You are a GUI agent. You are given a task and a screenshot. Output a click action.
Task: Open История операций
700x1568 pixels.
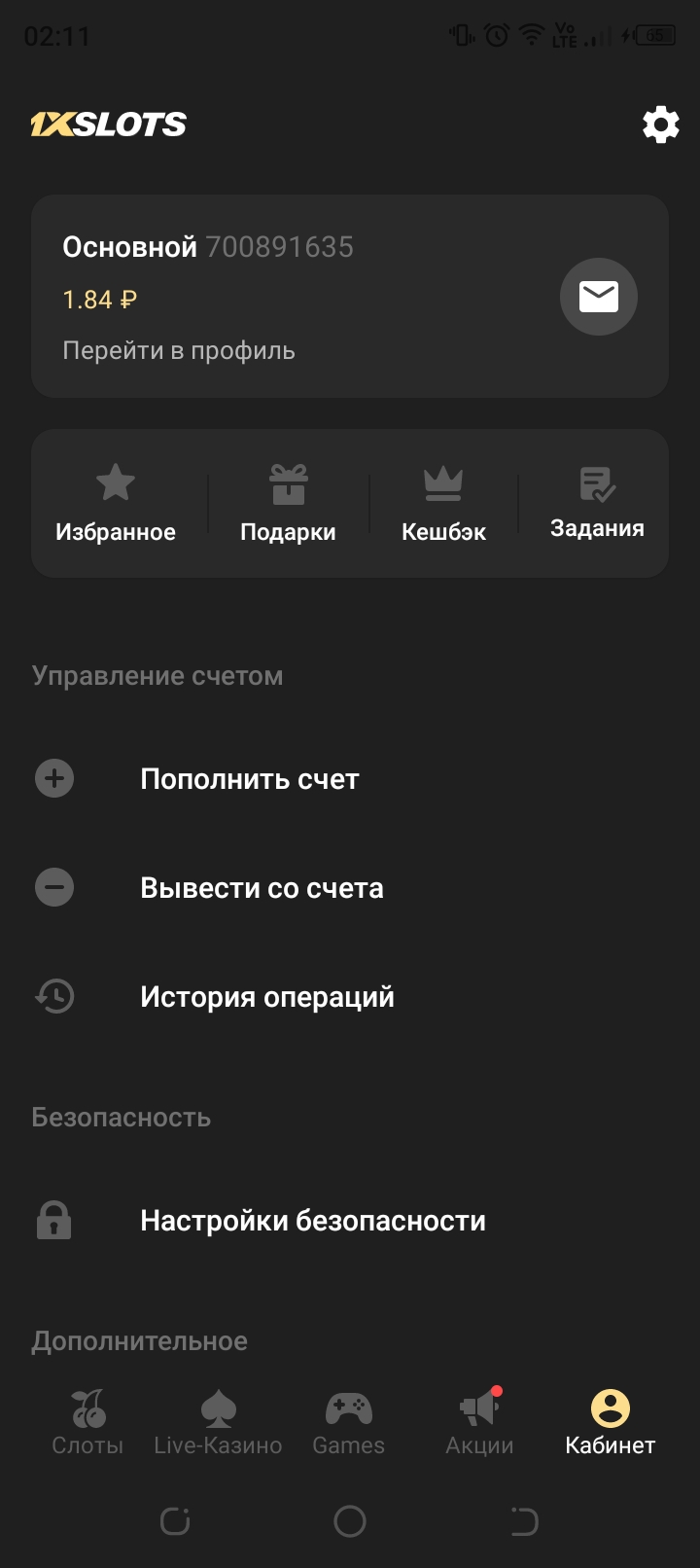(x=267, y=997)
